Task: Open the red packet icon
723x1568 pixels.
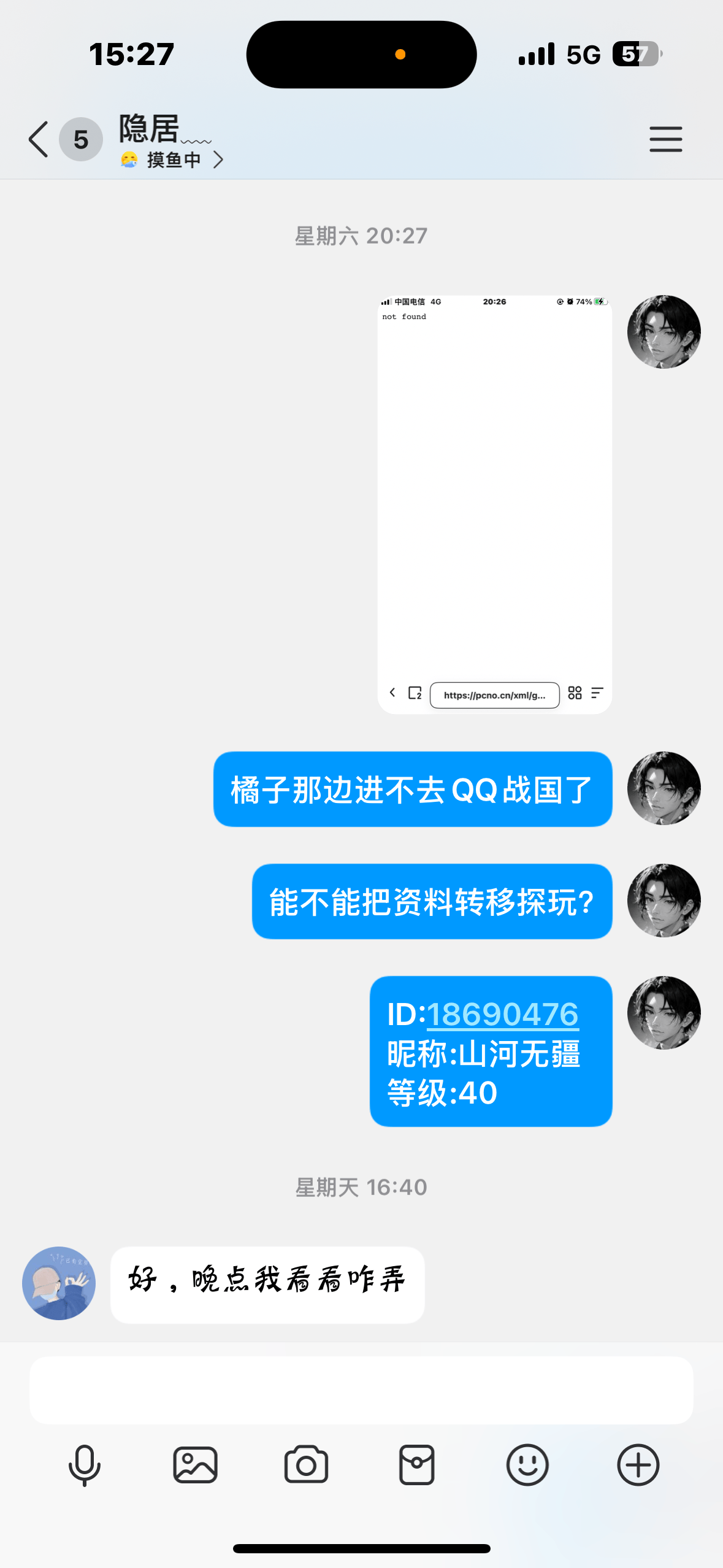Action: (417, 1465)
